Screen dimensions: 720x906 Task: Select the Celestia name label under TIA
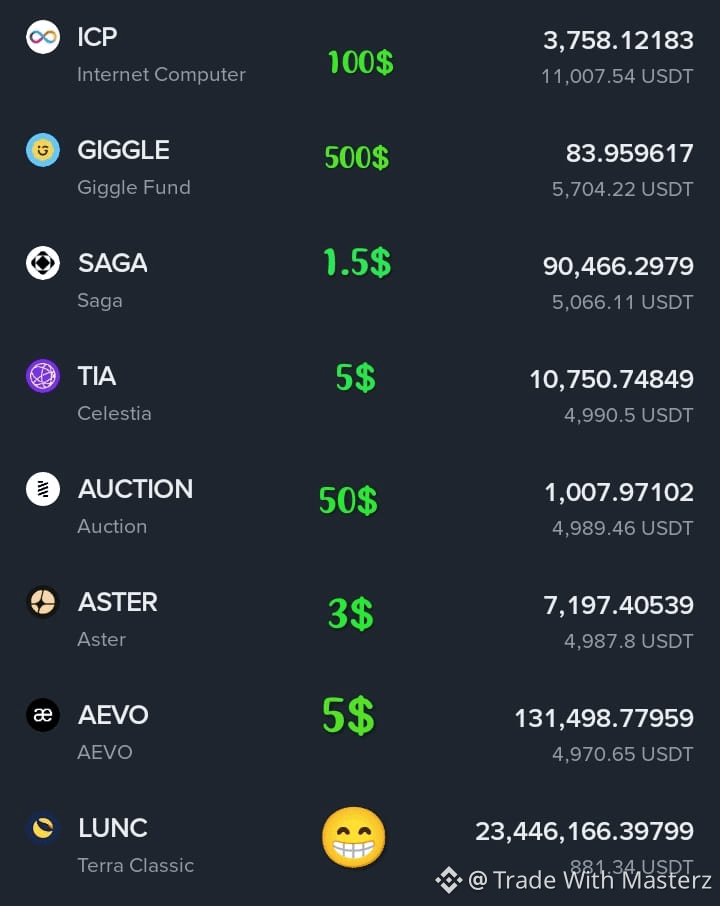pos(113,413)
